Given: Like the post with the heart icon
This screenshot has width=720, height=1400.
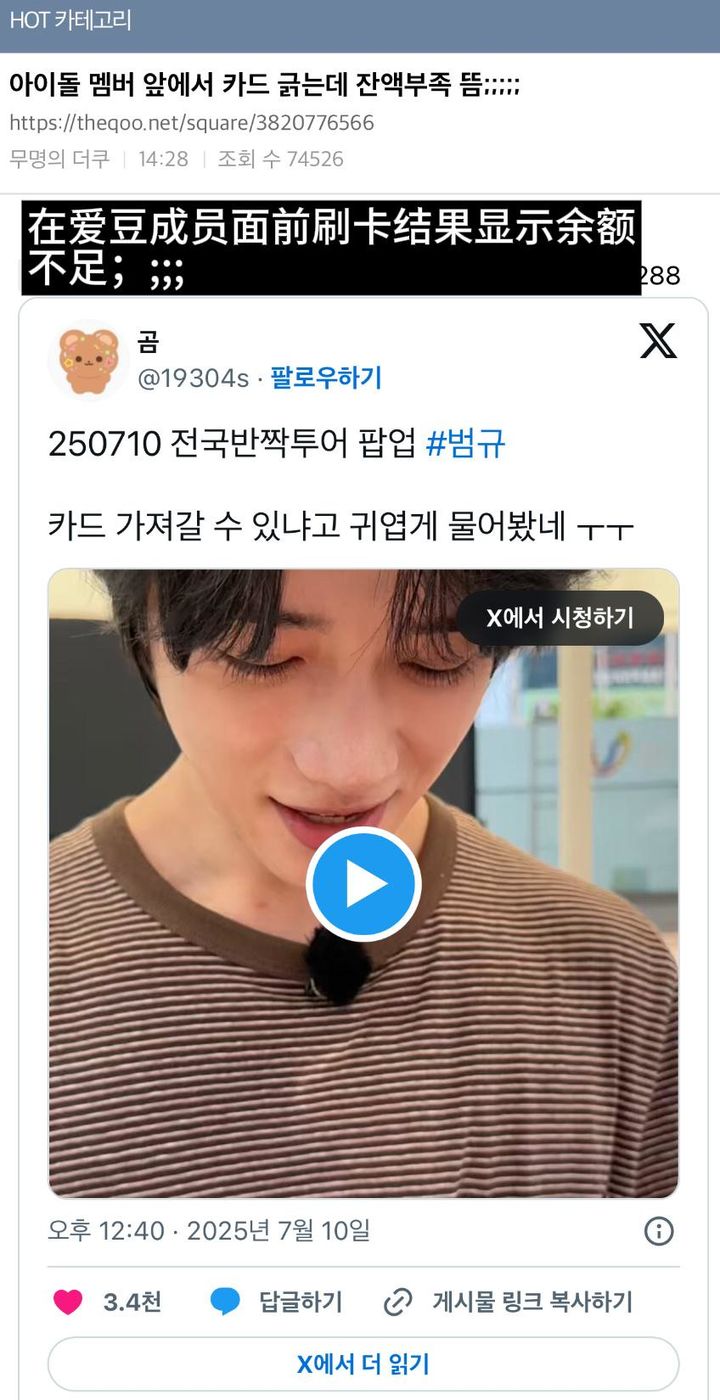Looking at the screenshot, I should [x=68, y=1302].
